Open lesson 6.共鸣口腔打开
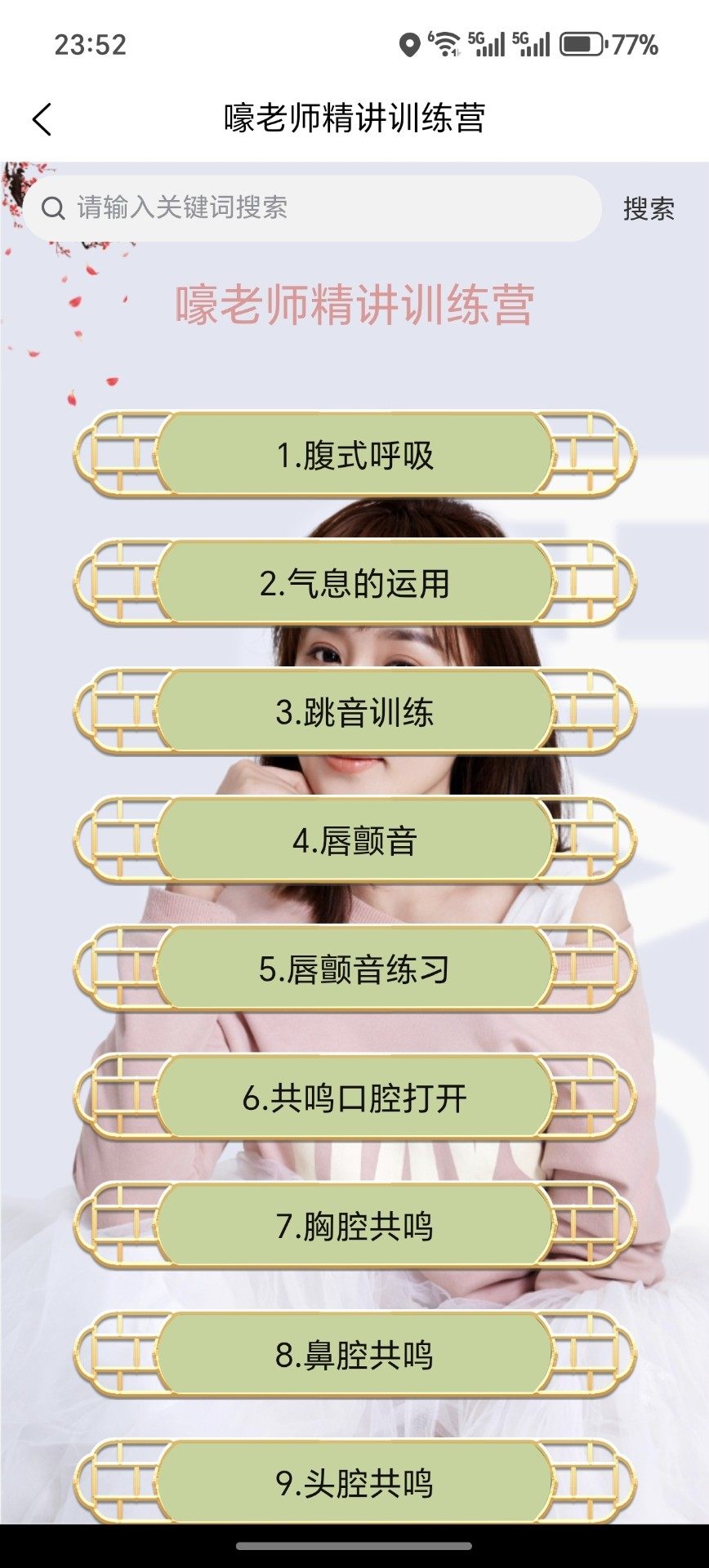Image resolution: width=709 pixels, height=1568 pixels. pos(354,1098)
